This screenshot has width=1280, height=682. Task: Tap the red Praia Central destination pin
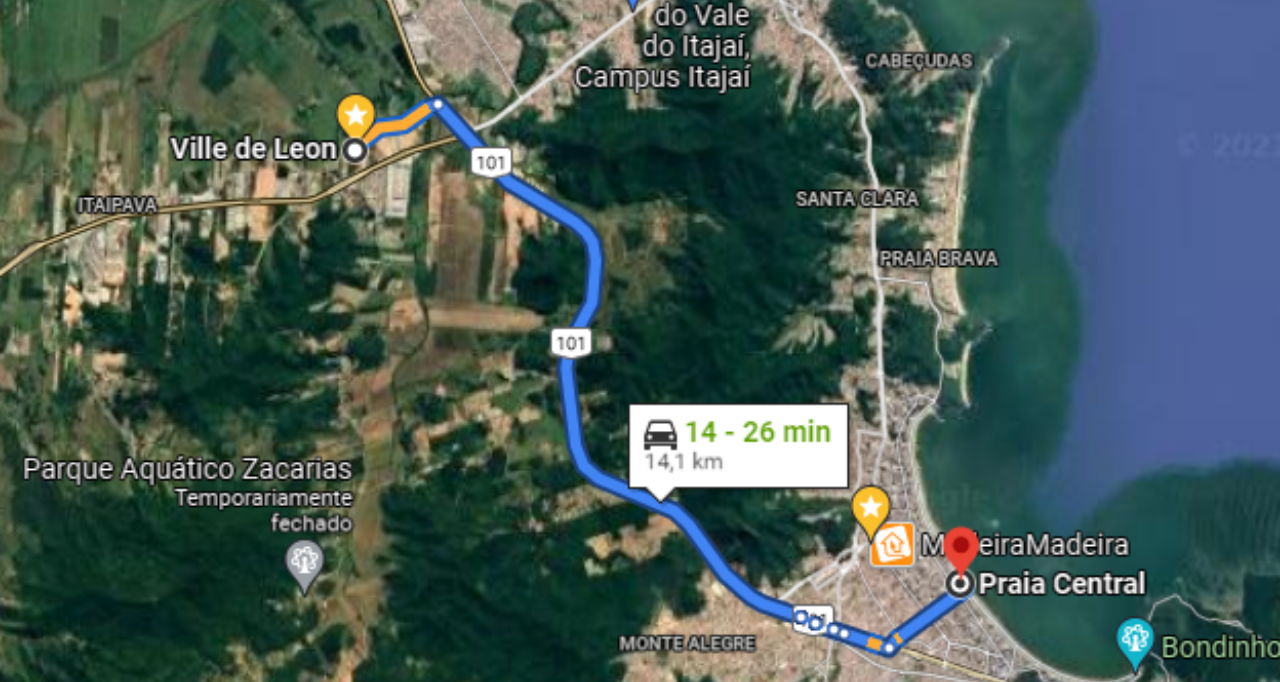[961, 550]
